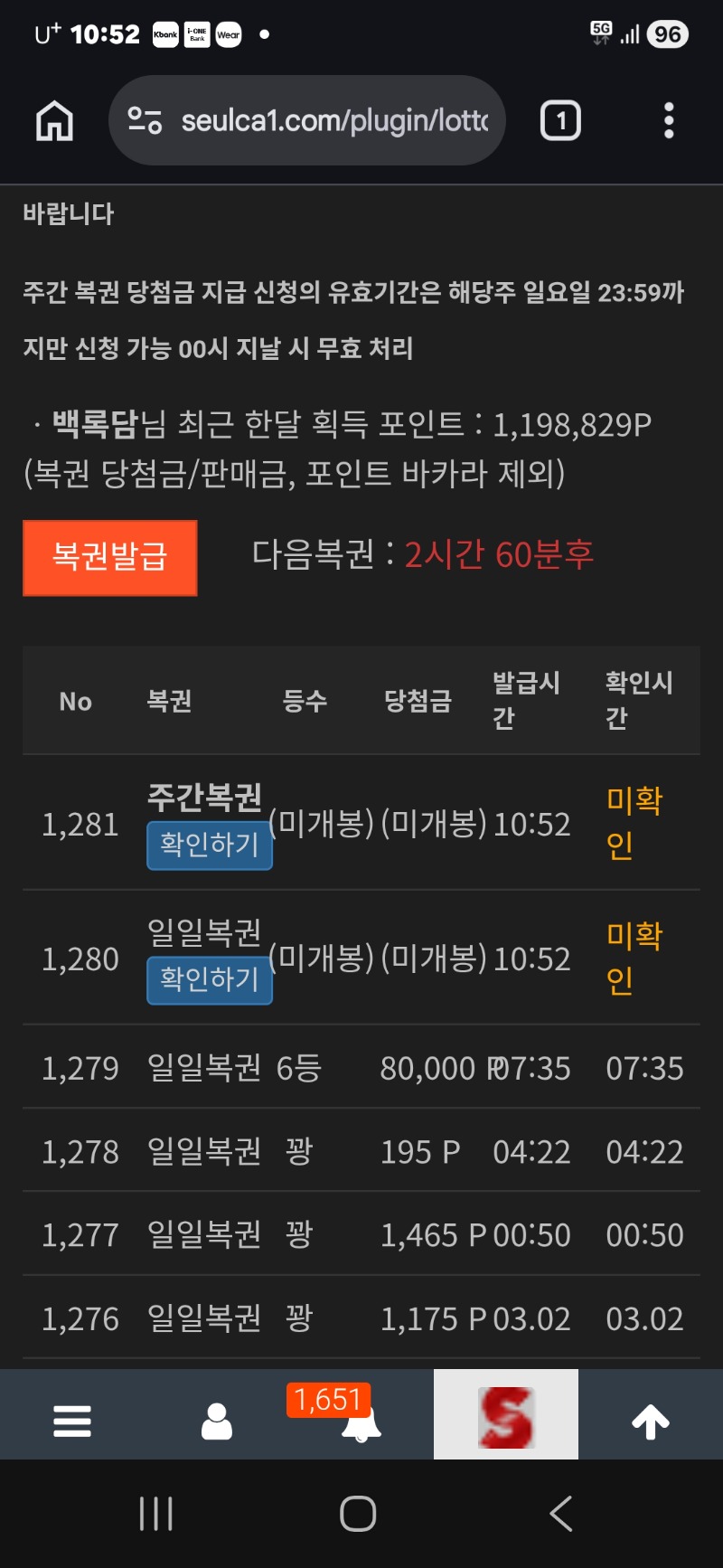
Task: Open the browser tab switcher
Action: 560,120
